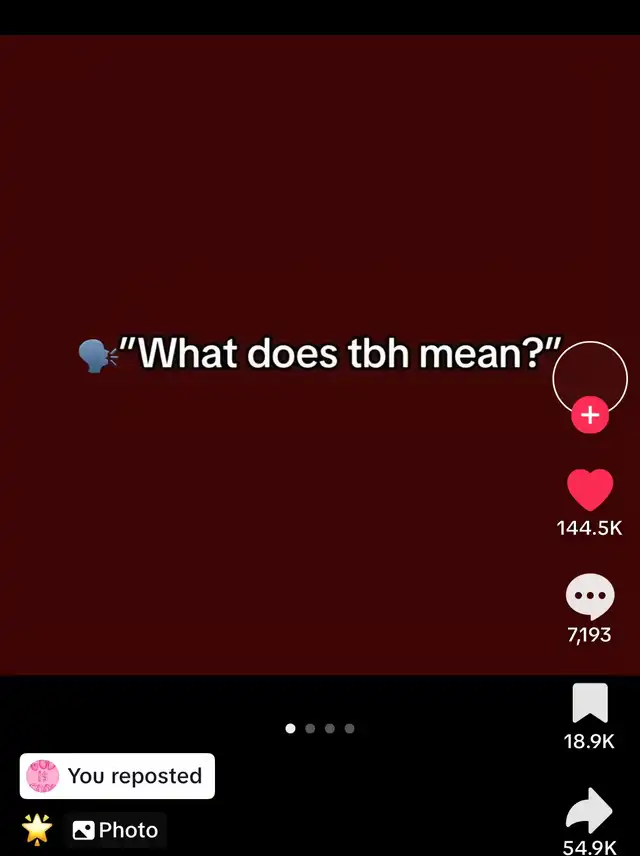Like this post with the heart
640x856 pixels.
pos(590,490)
